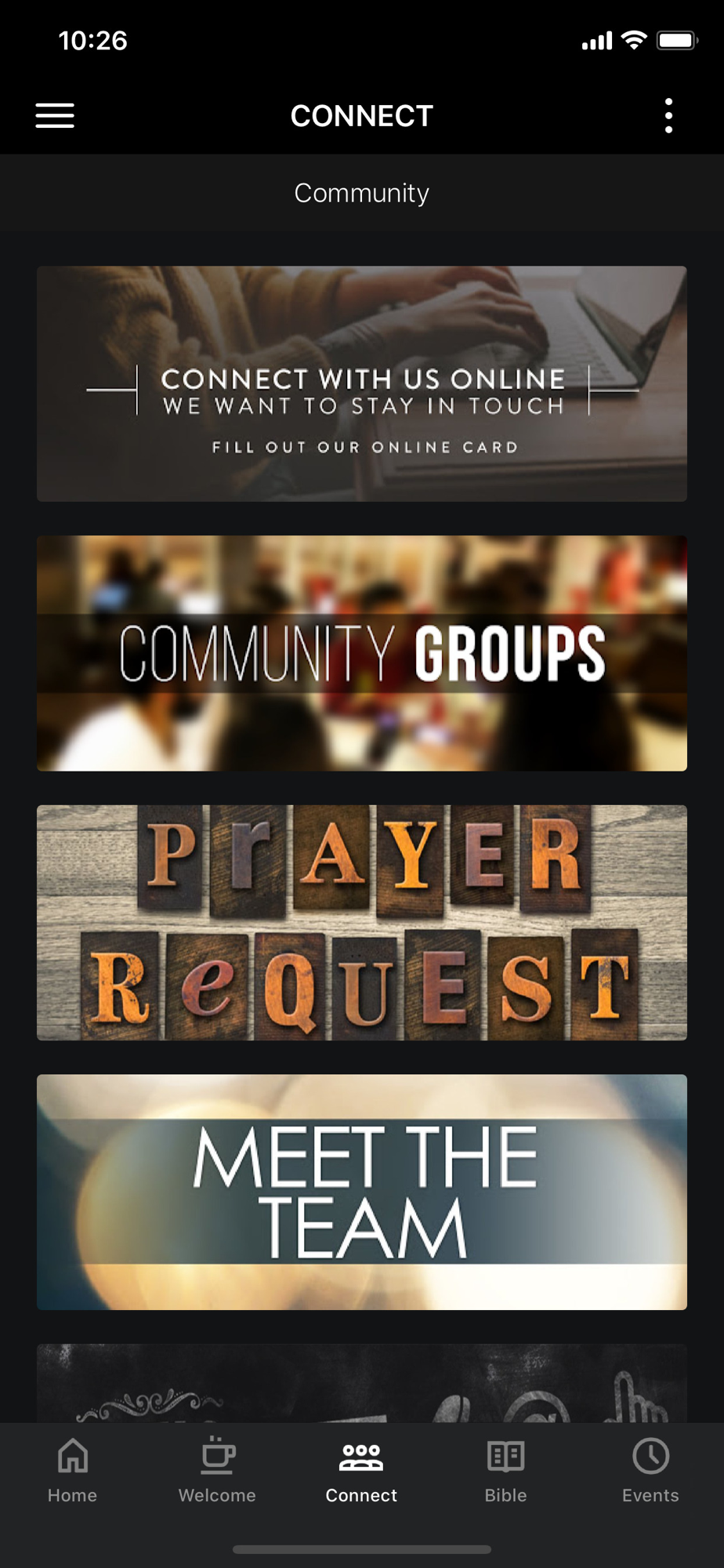
Task: Open the three-dot overflow menu
Action: tap(668, 116)
